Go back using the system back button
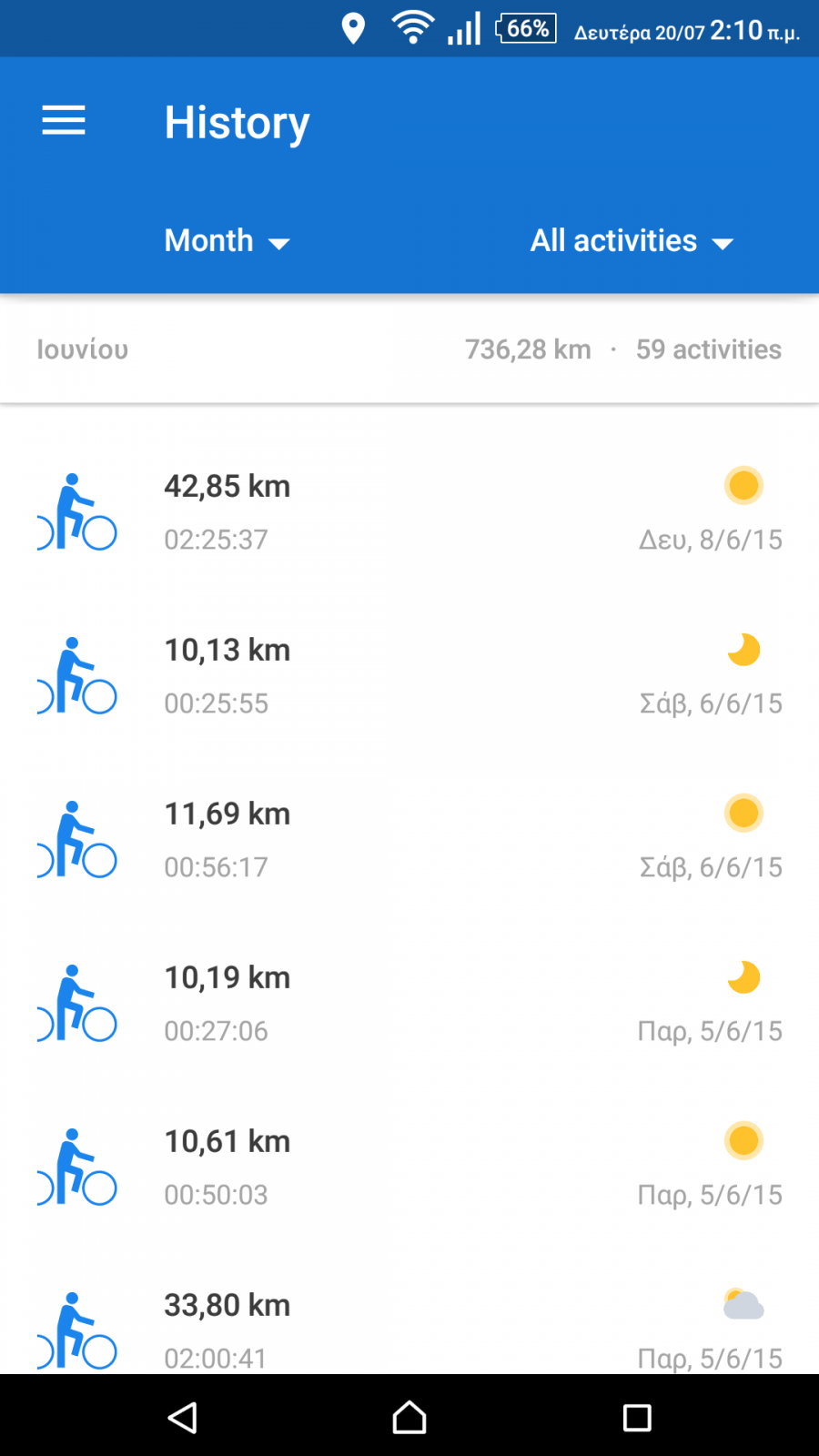Image resolution: width=819 pixels, height=1456 pixels. pyautogui.click(x=183, y=1417)
